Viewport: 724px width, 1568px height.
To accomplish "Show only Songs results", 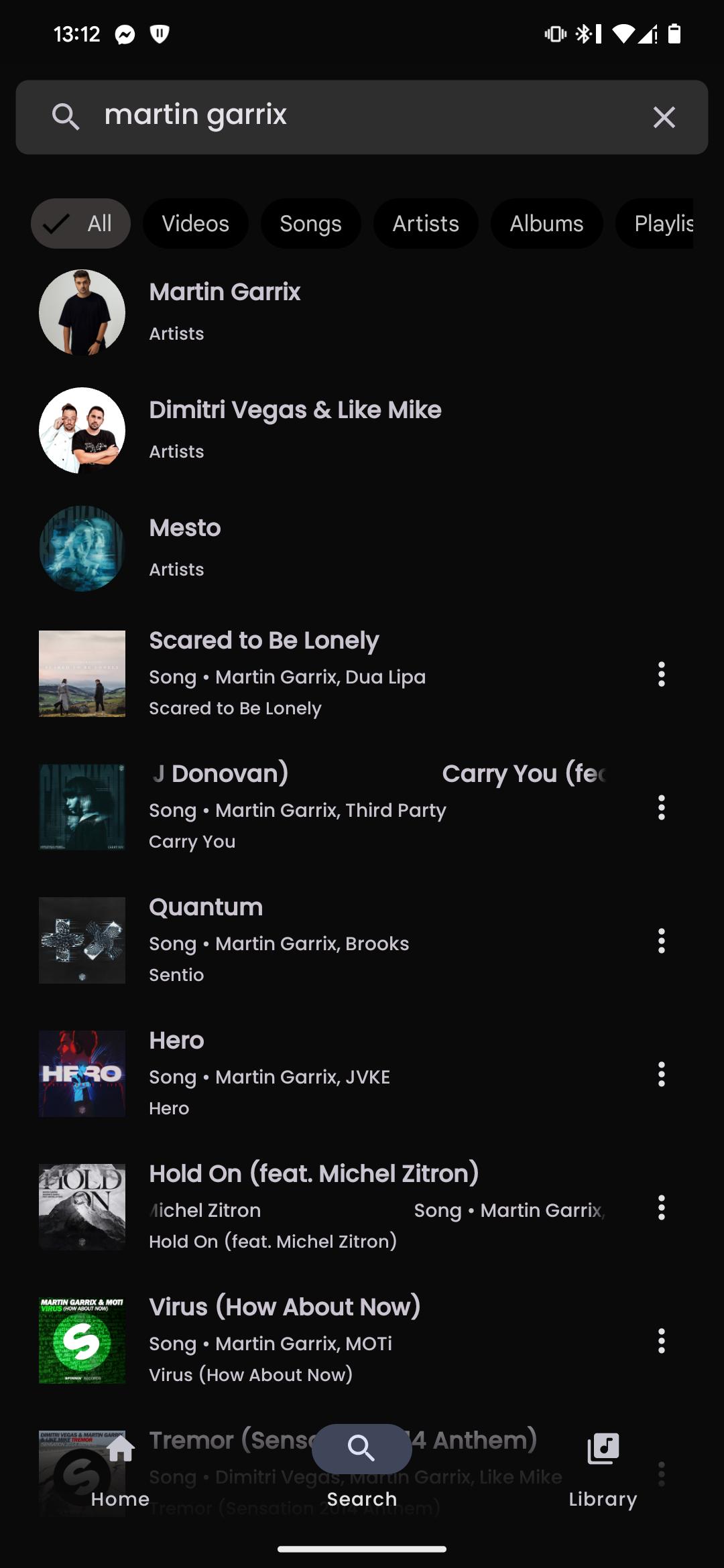I will tap(310, 223).
